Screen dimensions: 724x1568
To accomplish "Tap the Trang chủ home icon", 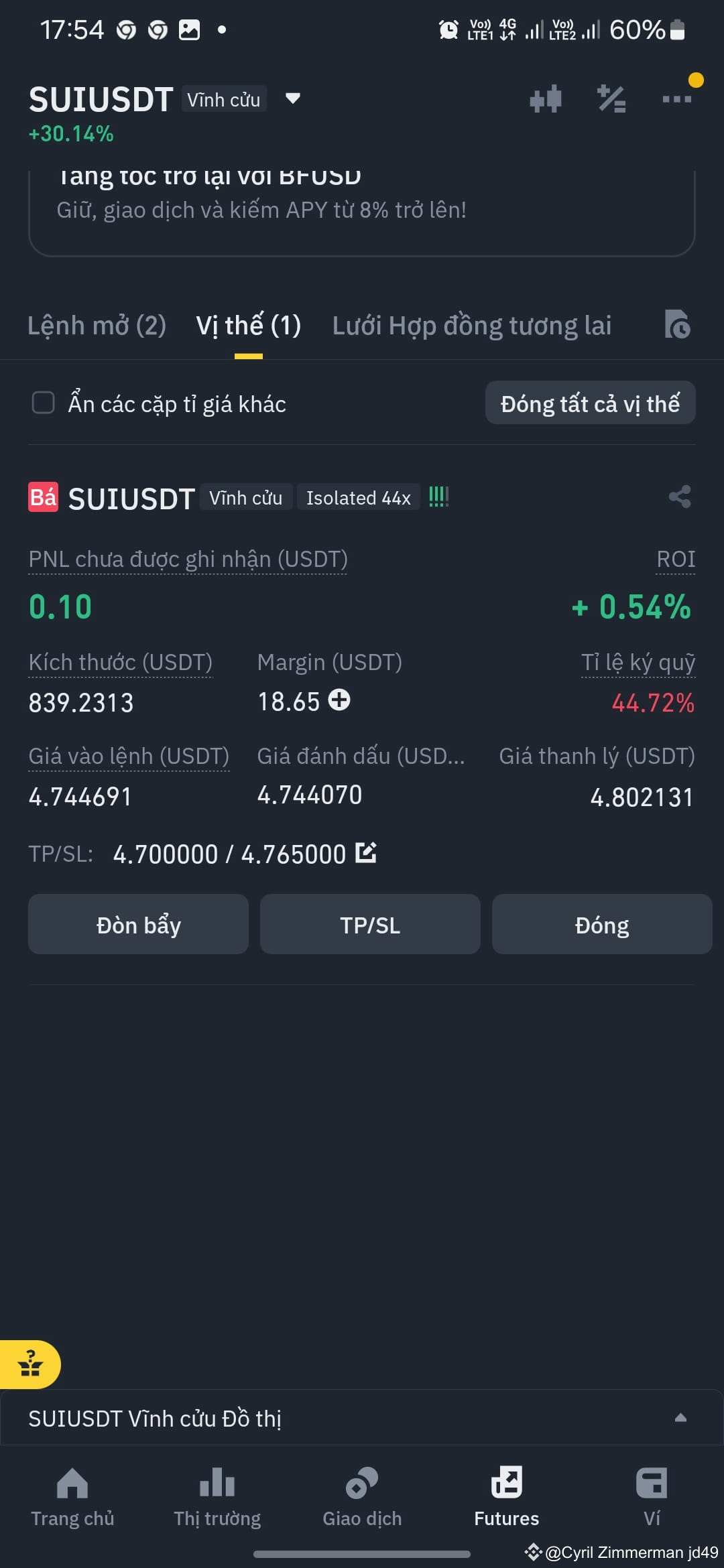I will click(x=72, y=1482).
